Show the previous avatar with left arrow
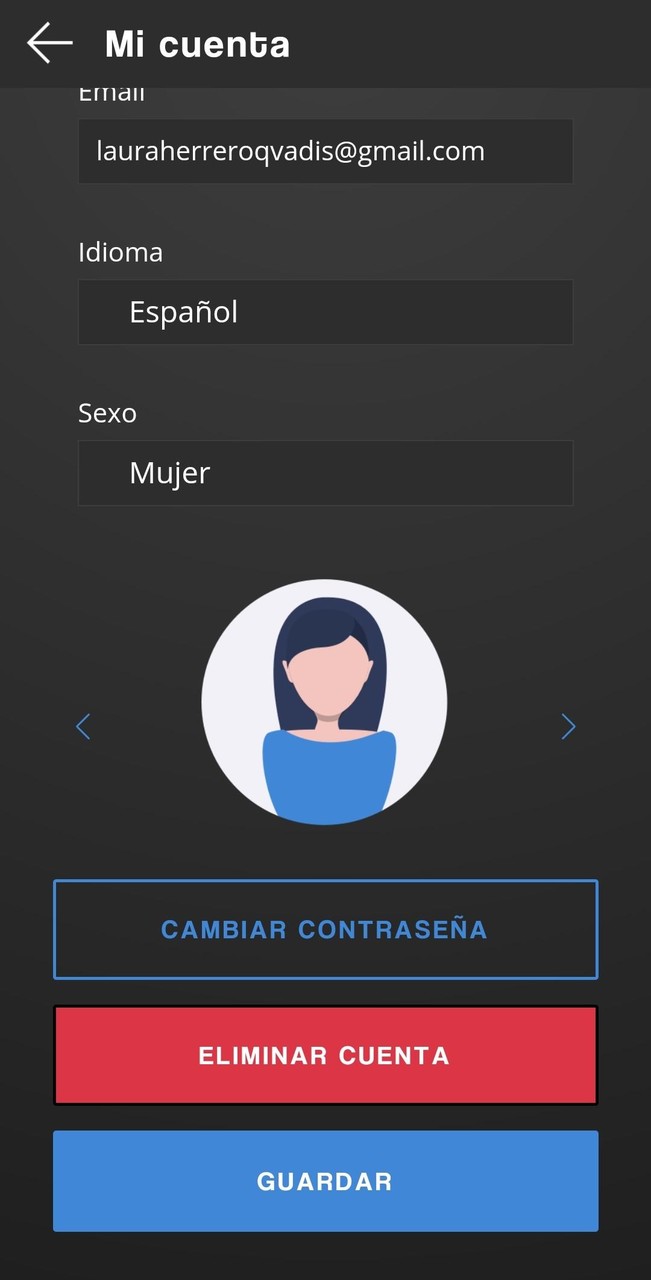Viewport: 651px width, 1280px height. click(x=83, y=727)
